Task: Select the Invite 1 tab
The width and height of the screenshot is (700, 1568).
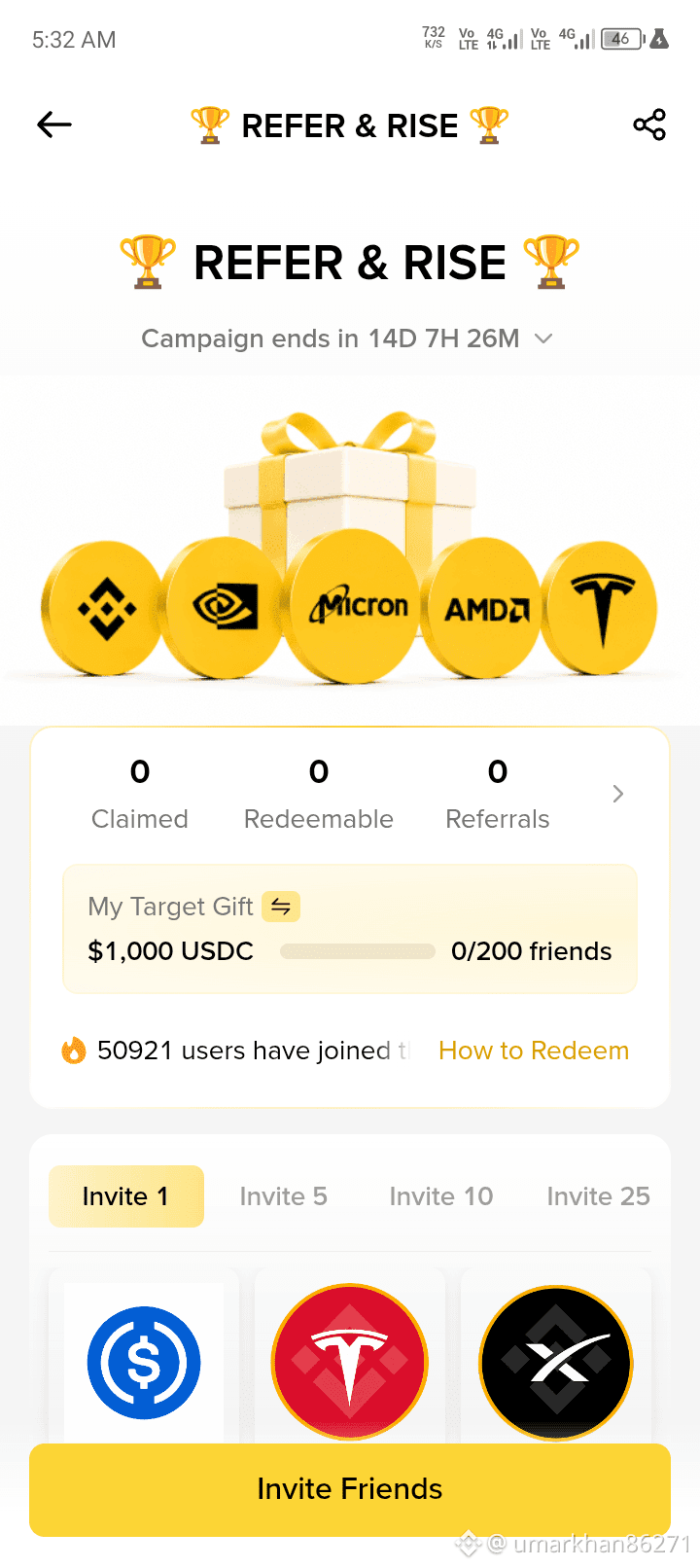Action: coord(126,1196)
